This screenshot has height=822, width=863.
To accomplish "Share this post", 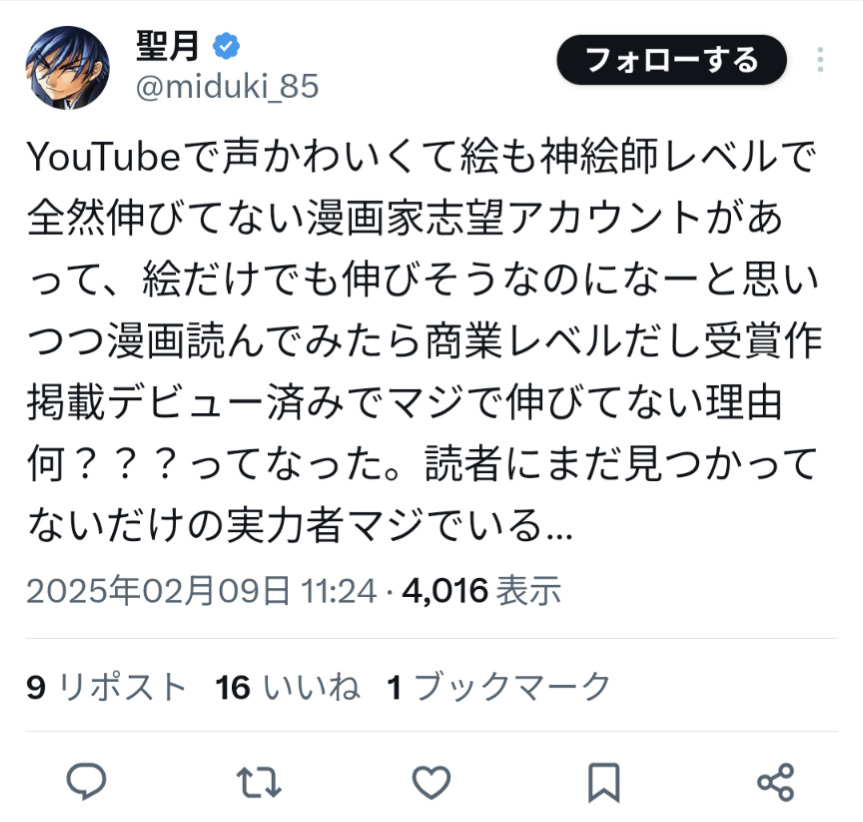I will (x=775, y=781).
